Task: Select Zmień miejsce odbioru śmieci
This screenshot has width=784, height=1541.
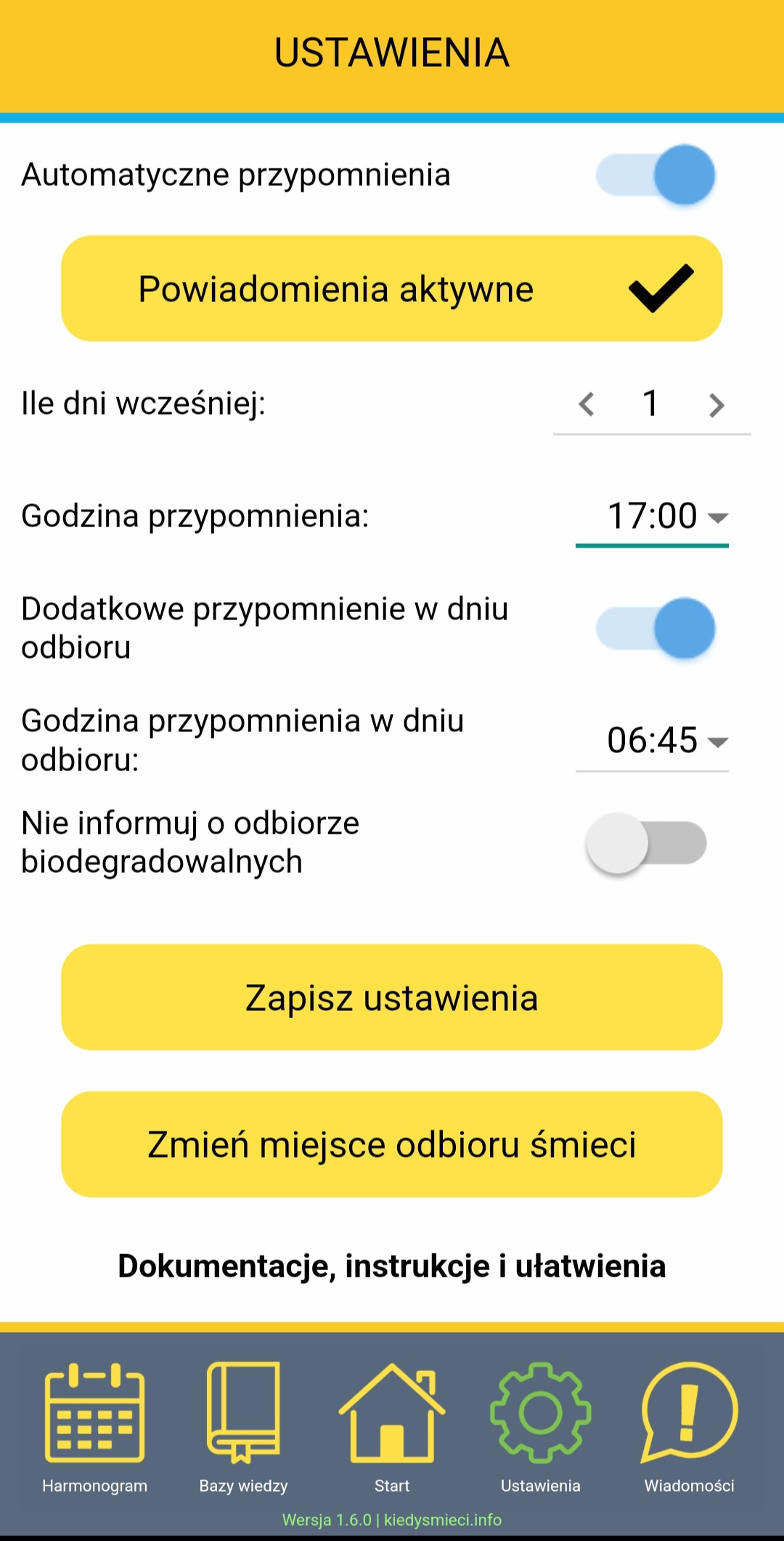Action: pyautogui.click(x=392, y=1144)
